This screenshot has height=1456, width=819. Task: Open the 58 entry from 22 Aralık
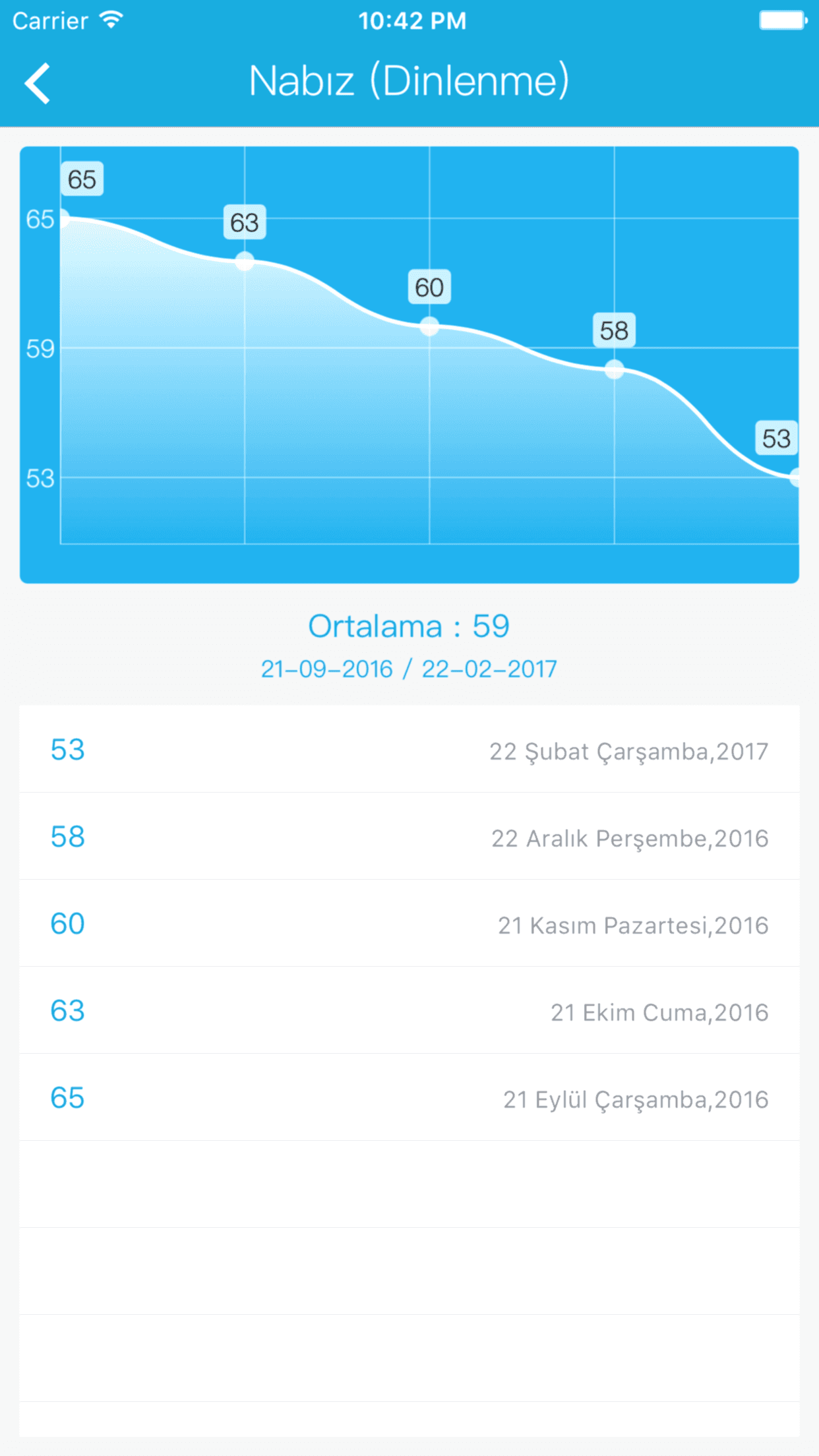tap(409, 837)
